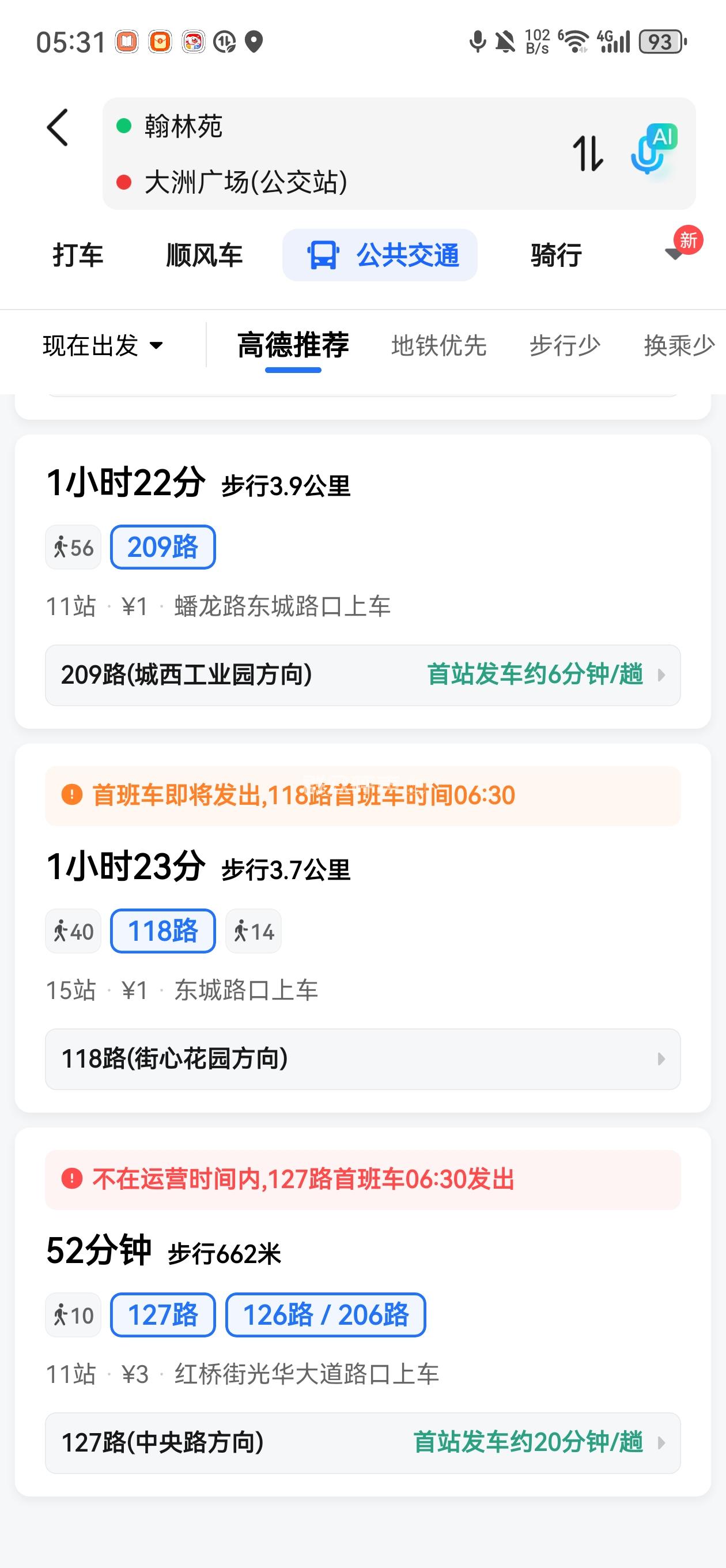Choose the 步行少 filter
The height and width of the screenshot is (1568, 726).
pos(565,345)
